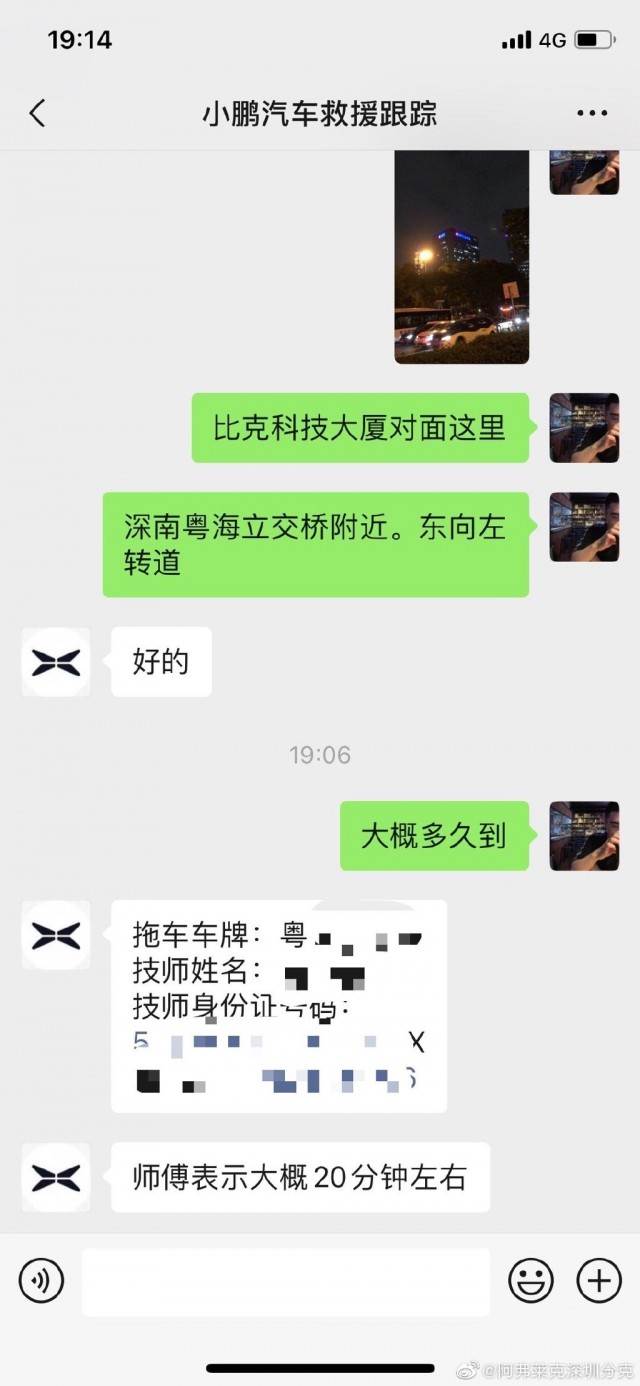The height and width of the screenshot is (1386, 640).
Task: Go back using the top-left arrow
Action: (x=37, y=113)
